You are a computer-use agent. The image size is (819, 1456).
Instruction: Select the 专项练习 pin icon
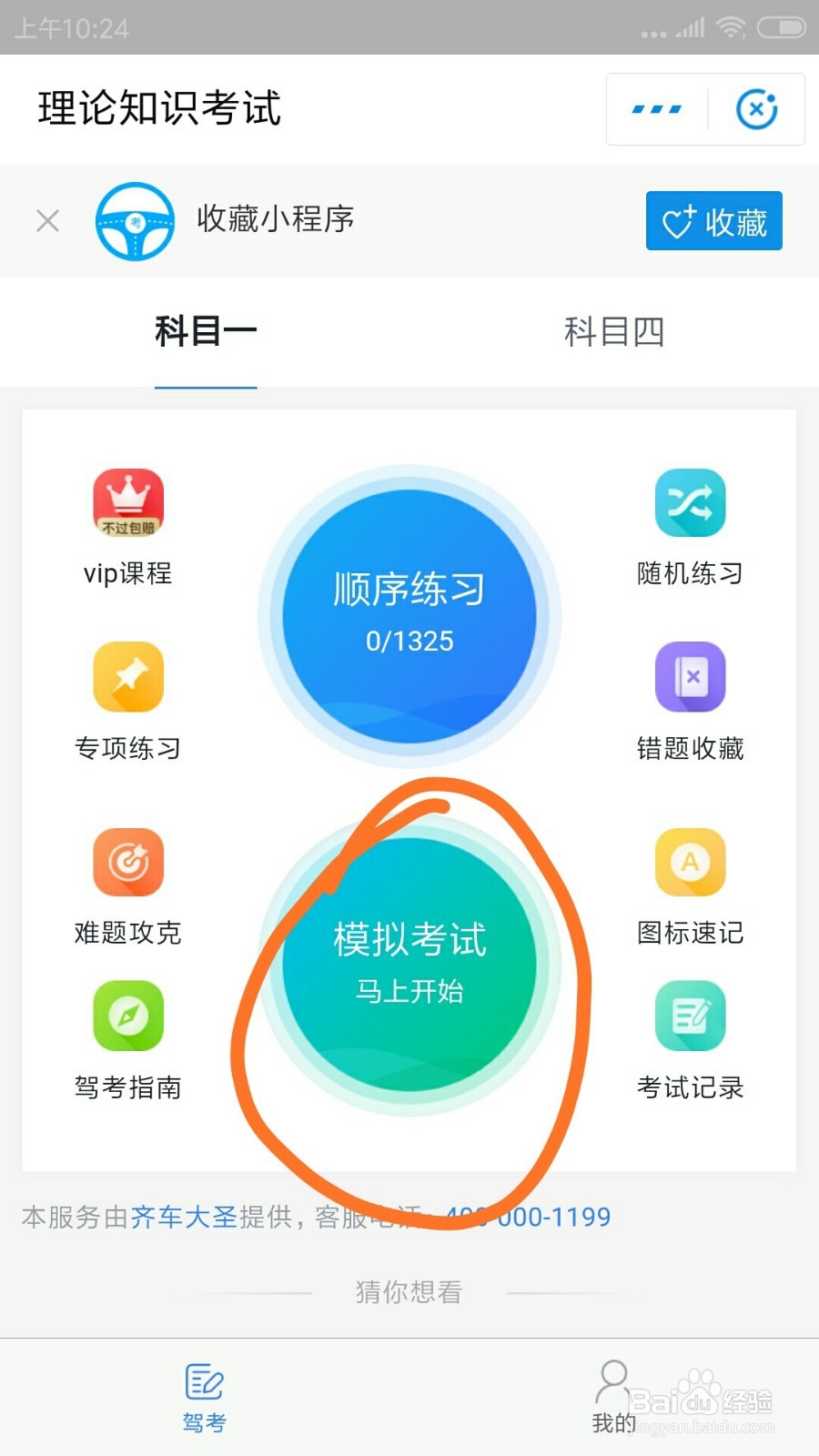click(127, 677)
